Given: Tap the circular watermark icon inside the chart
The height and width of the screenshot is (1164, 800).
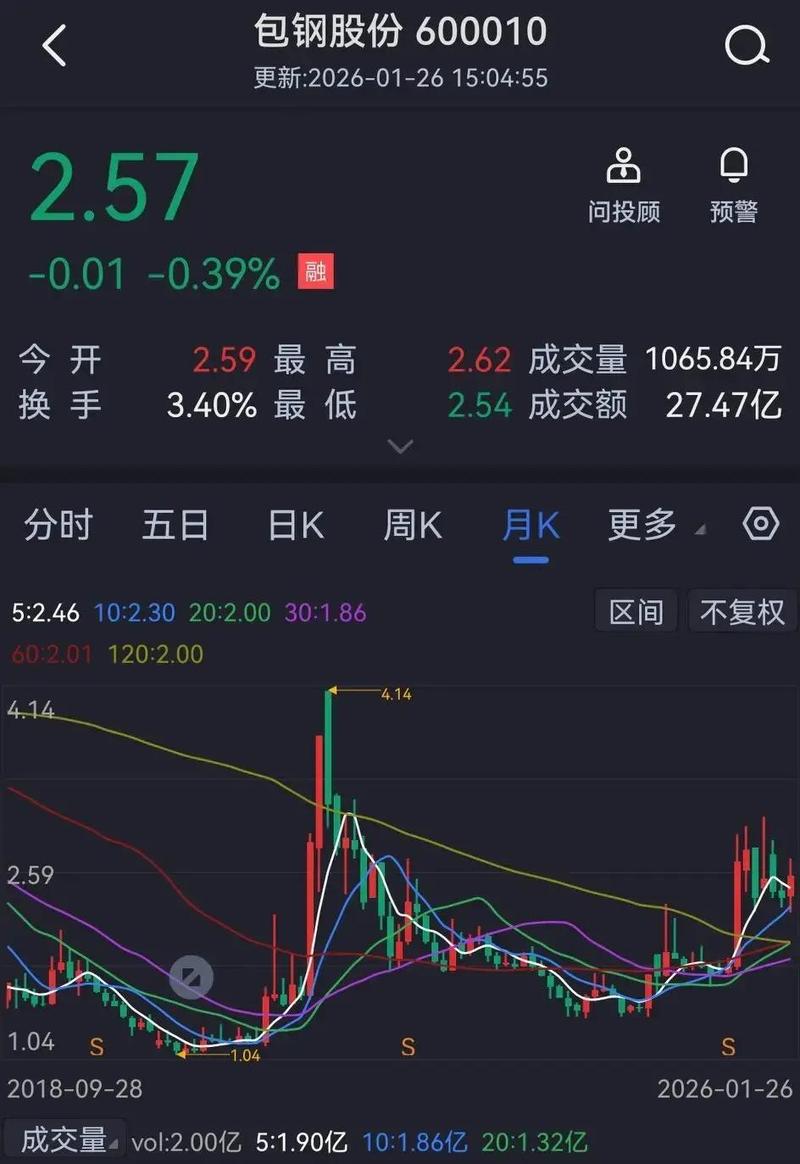Looking at the screenshot, I should tap(192, 978).
